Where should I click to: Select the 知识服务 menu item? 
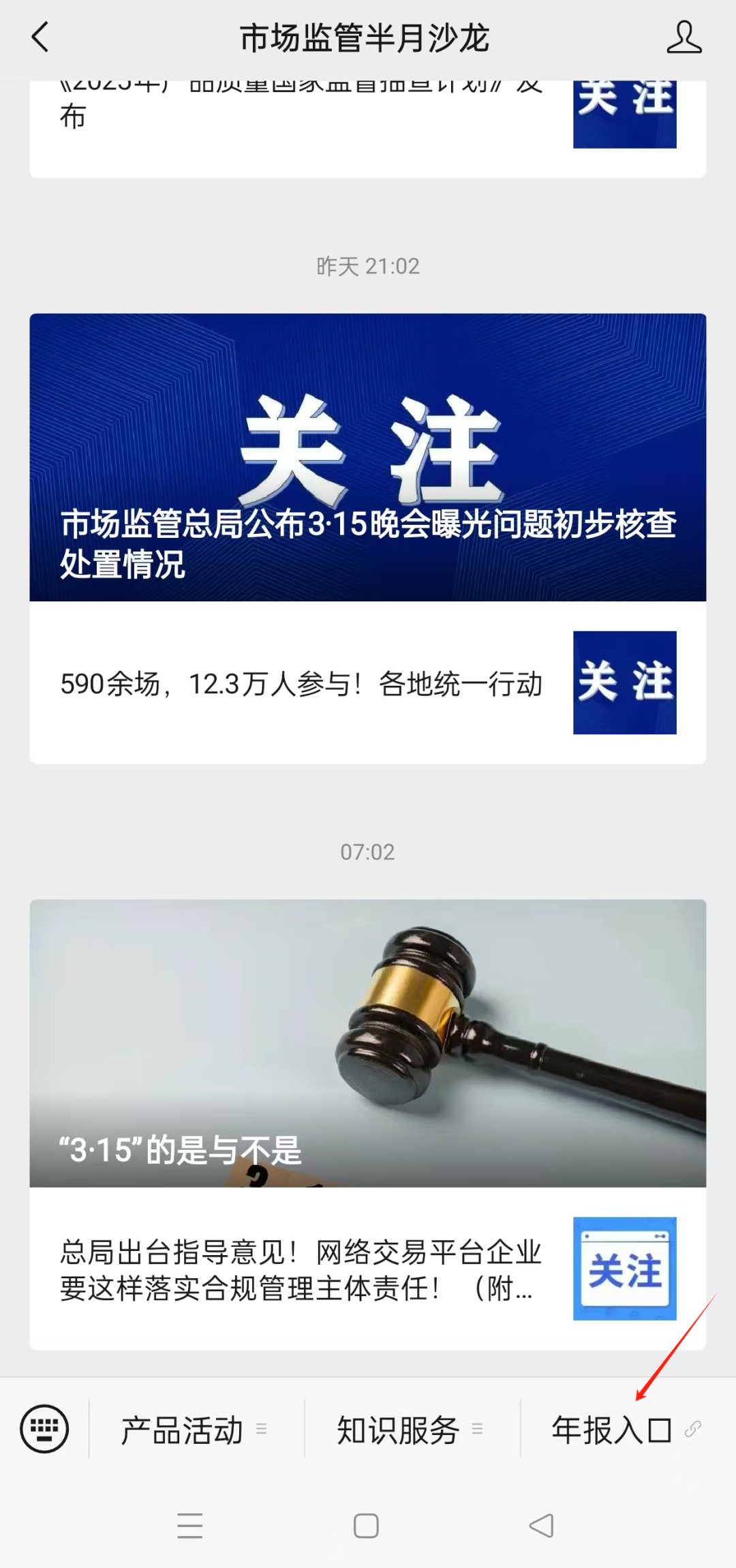tap(397, 1427)
